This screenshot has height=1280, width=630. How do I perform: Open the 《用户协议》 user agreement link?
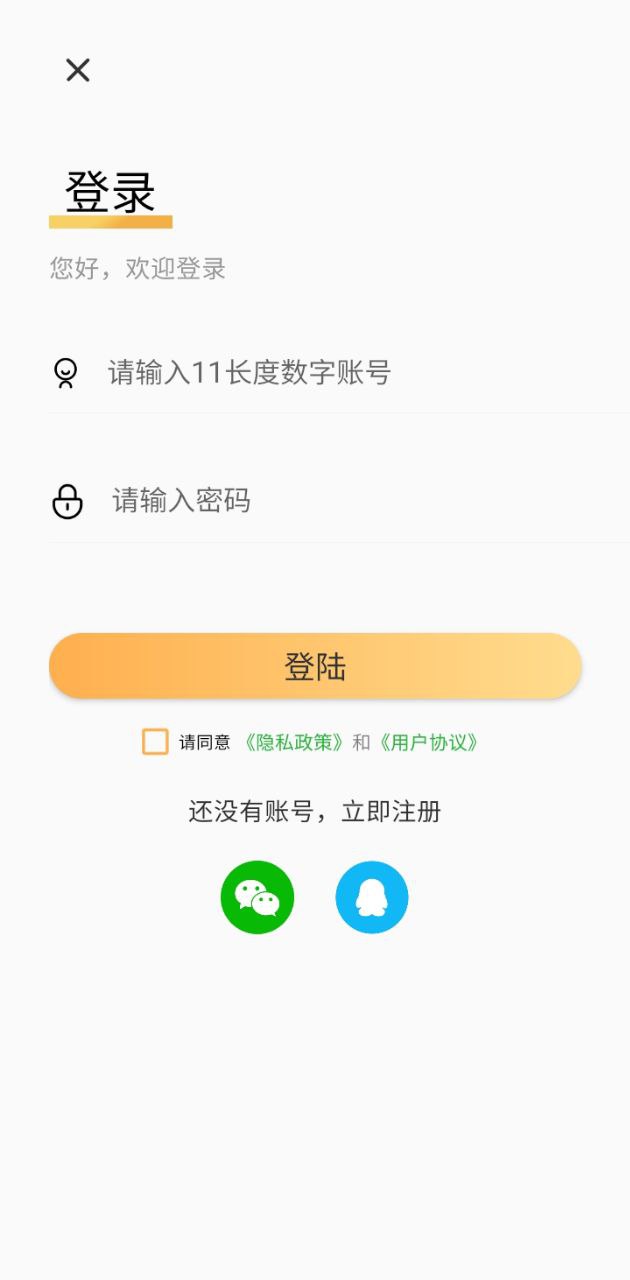tap(428, 742)
